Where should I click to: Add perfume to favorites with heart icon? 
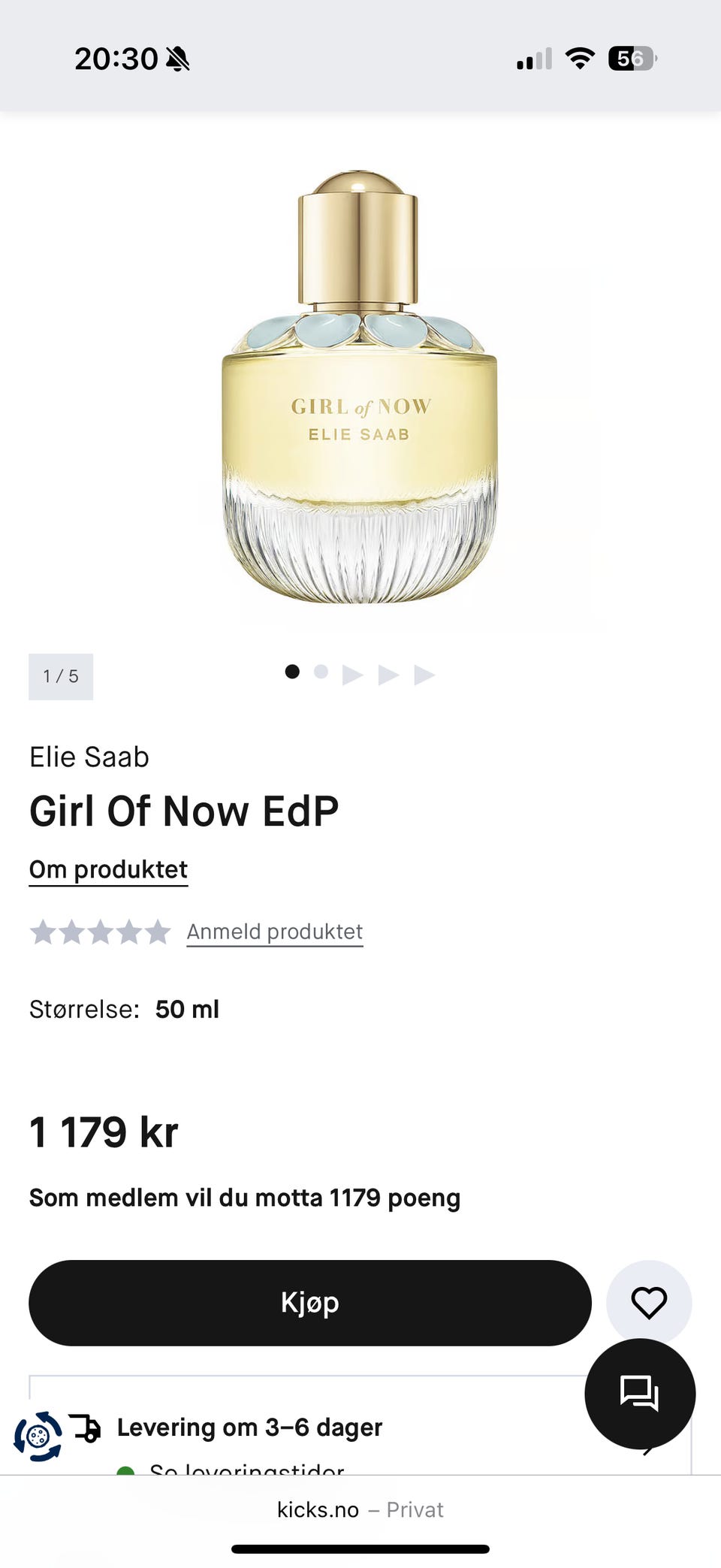tap(649, 1303)
